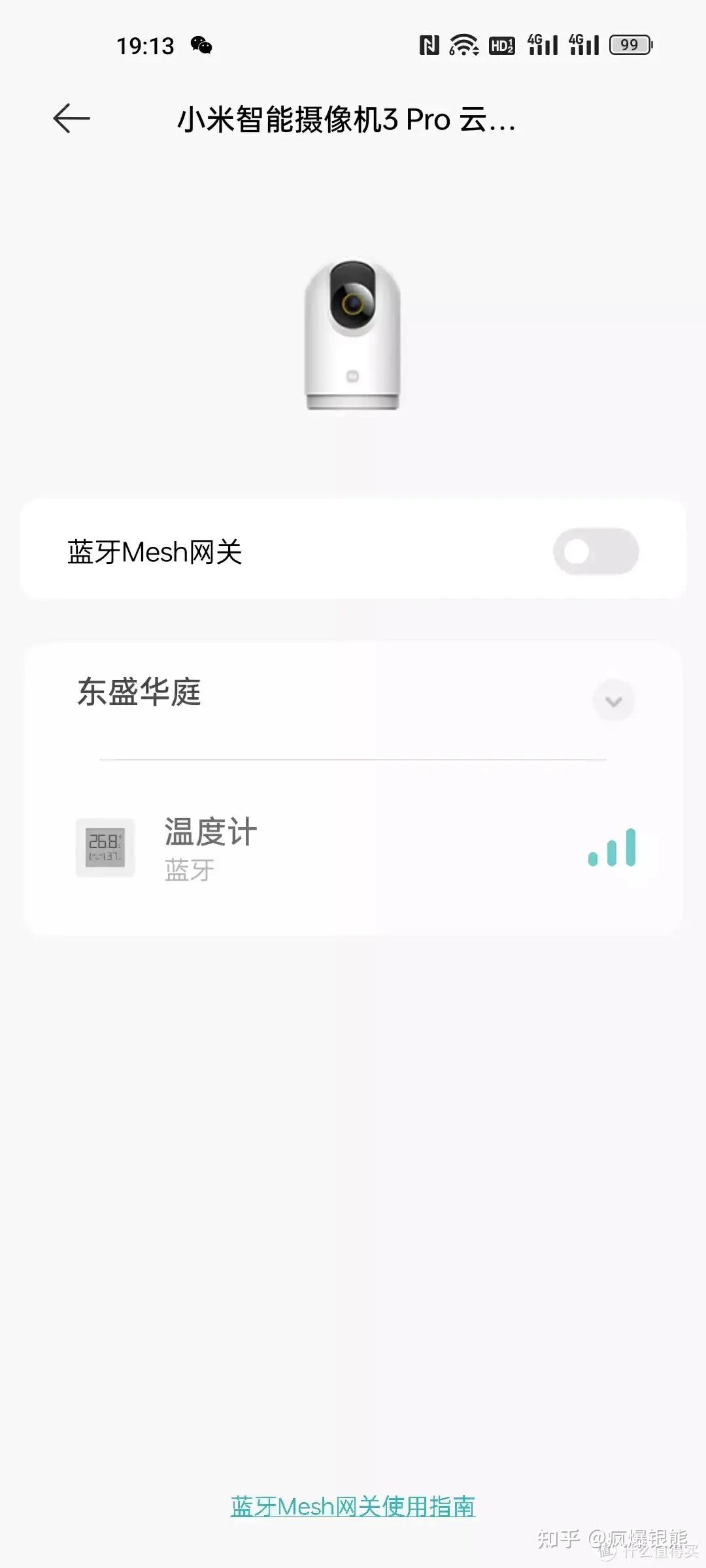Open the 蓝牙Mesh网关使用指南 link
Screen dimensions: 706x1568
(x=353, y=1507)
